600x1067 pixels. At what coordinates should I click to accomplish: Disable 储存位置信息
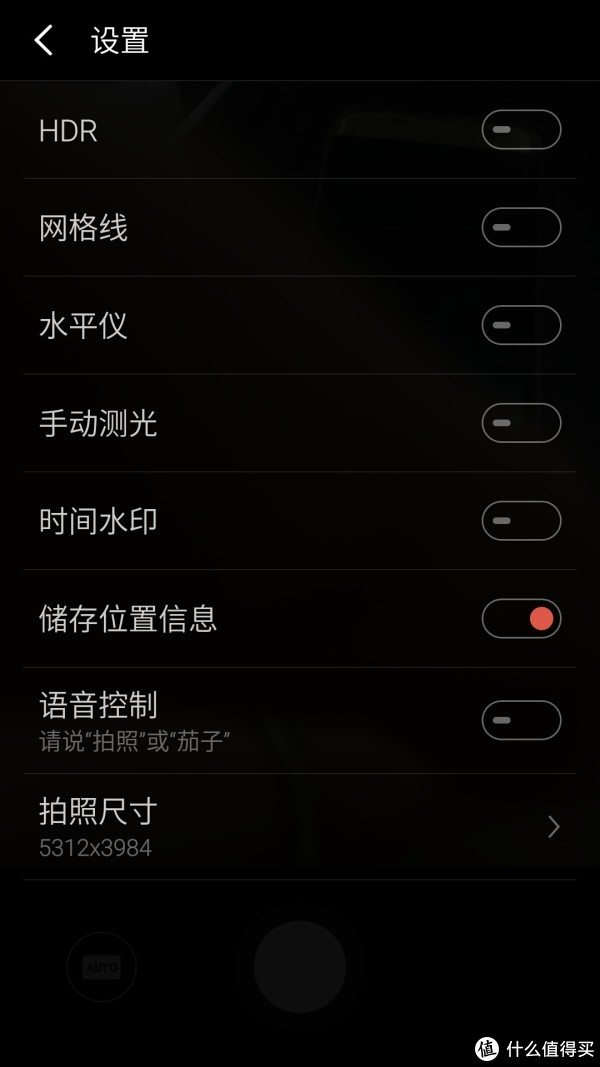(521, 619)
